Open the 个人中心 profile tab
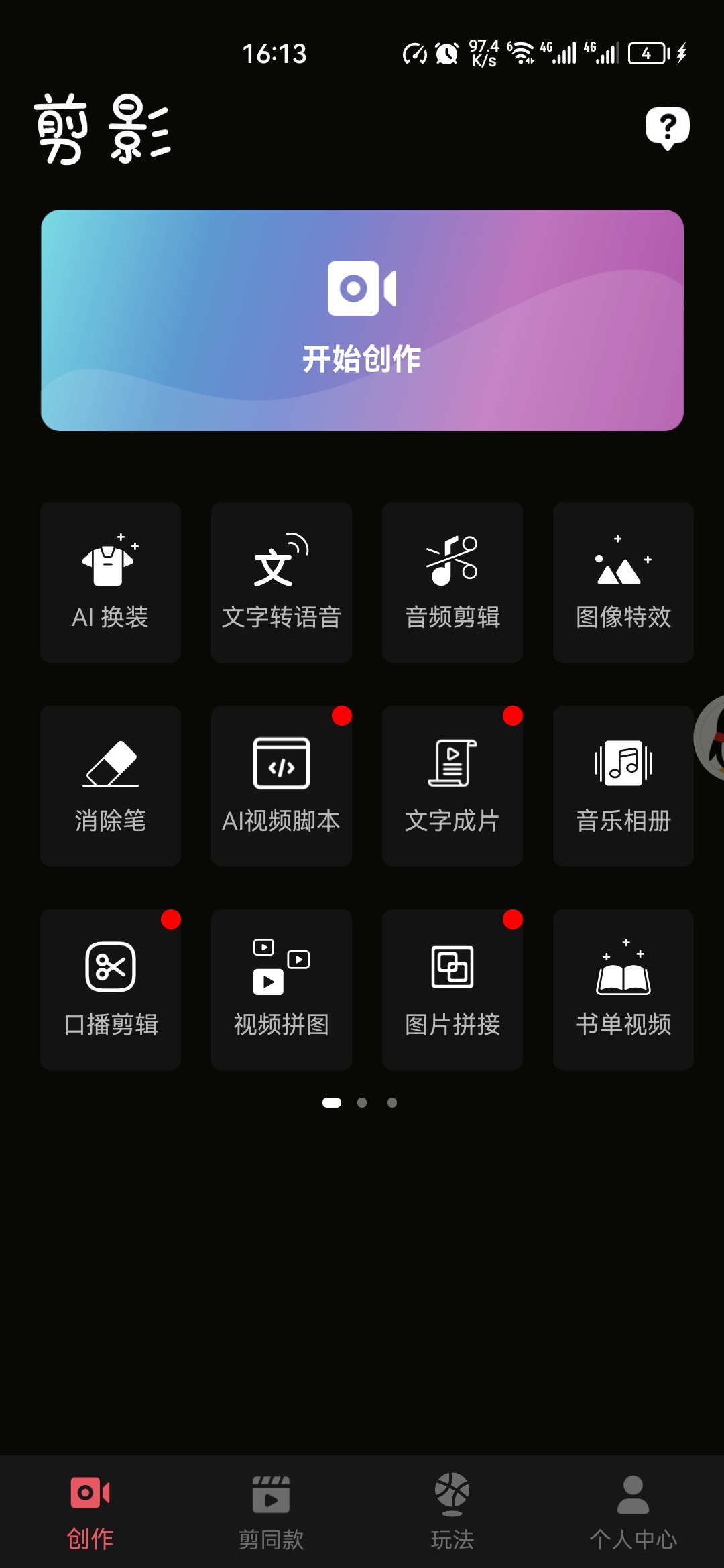724x1568 pixels. (633, 1512)
